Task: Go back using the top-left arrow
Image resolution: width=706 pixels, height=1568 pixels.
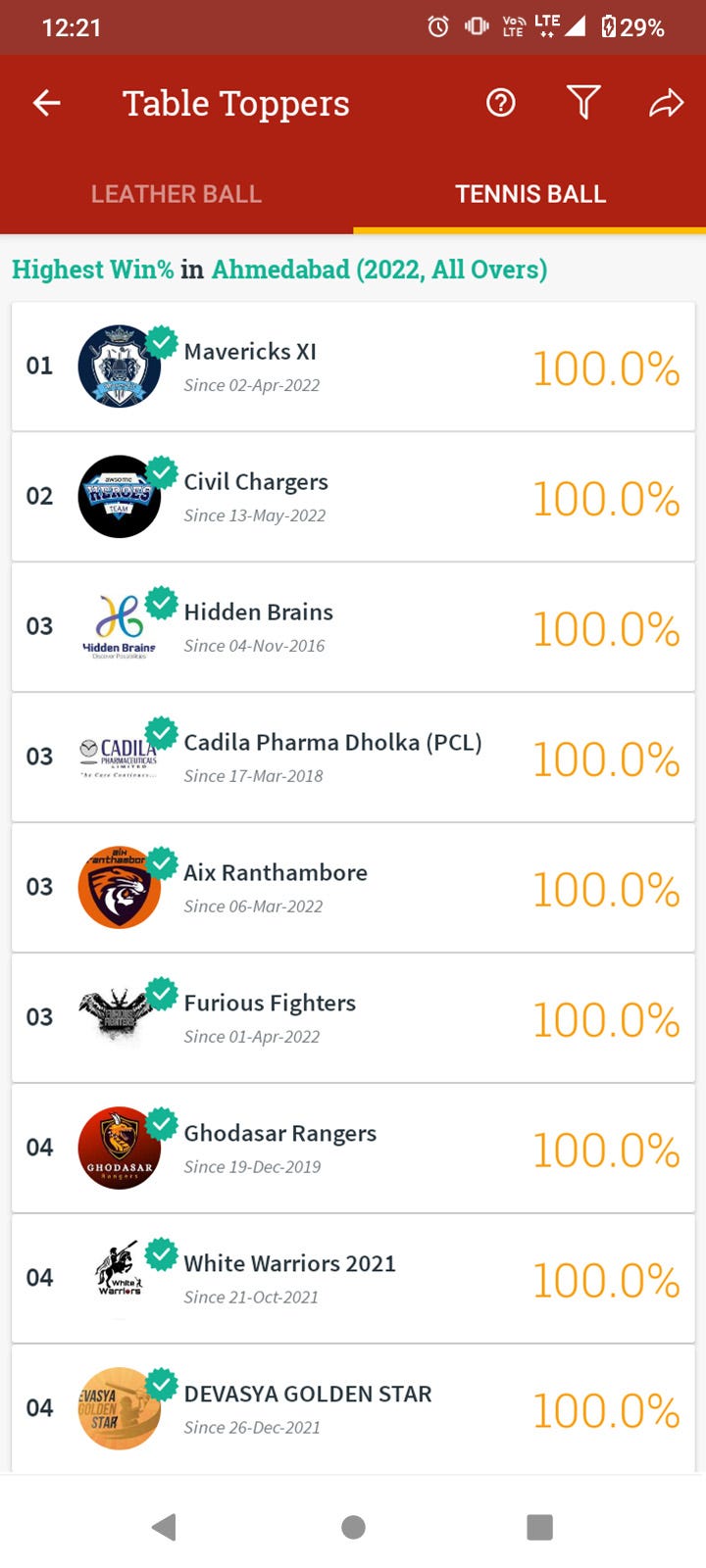Action: (x=46, y=103)
